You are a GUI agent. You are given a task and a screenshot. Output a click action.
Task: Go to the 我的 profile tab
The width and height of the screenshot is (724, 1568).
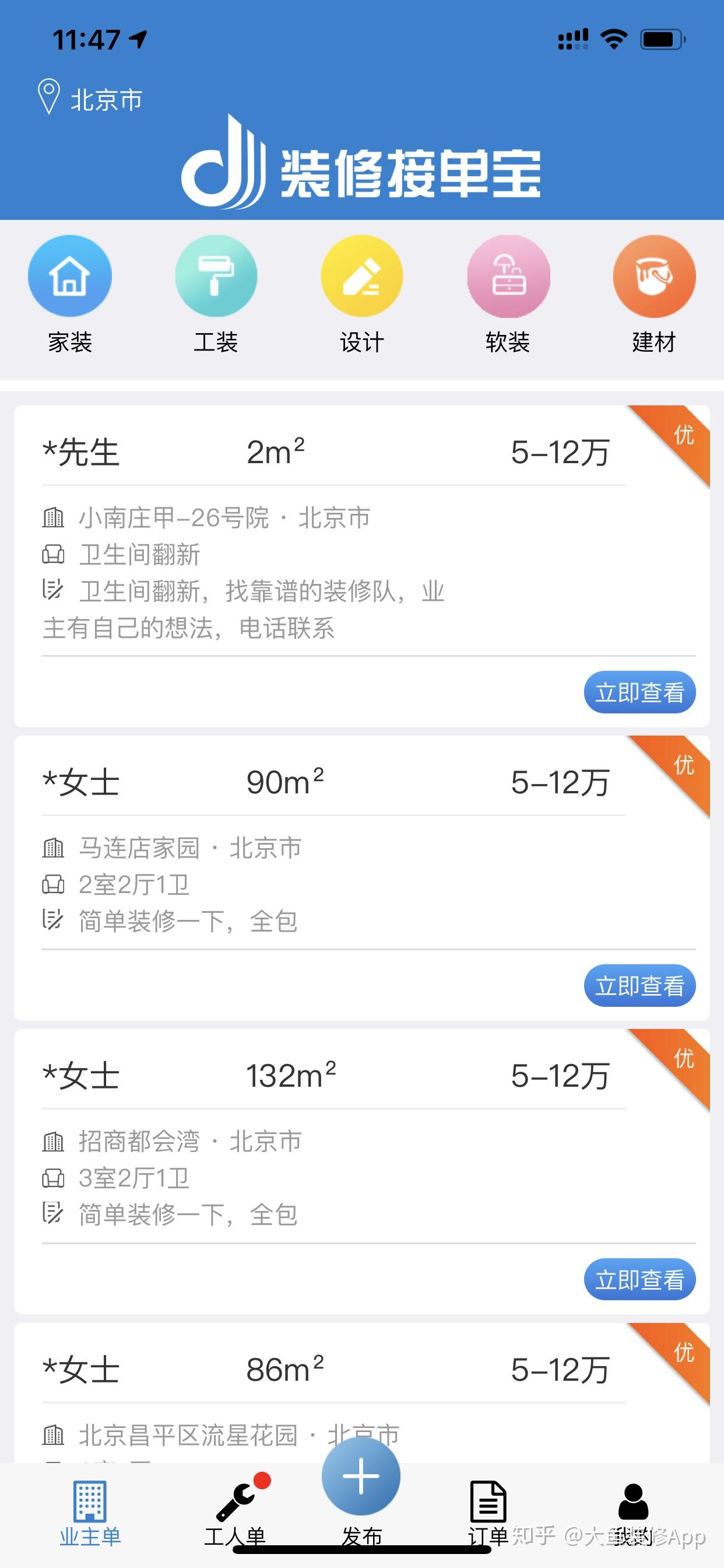[633, 1514]
